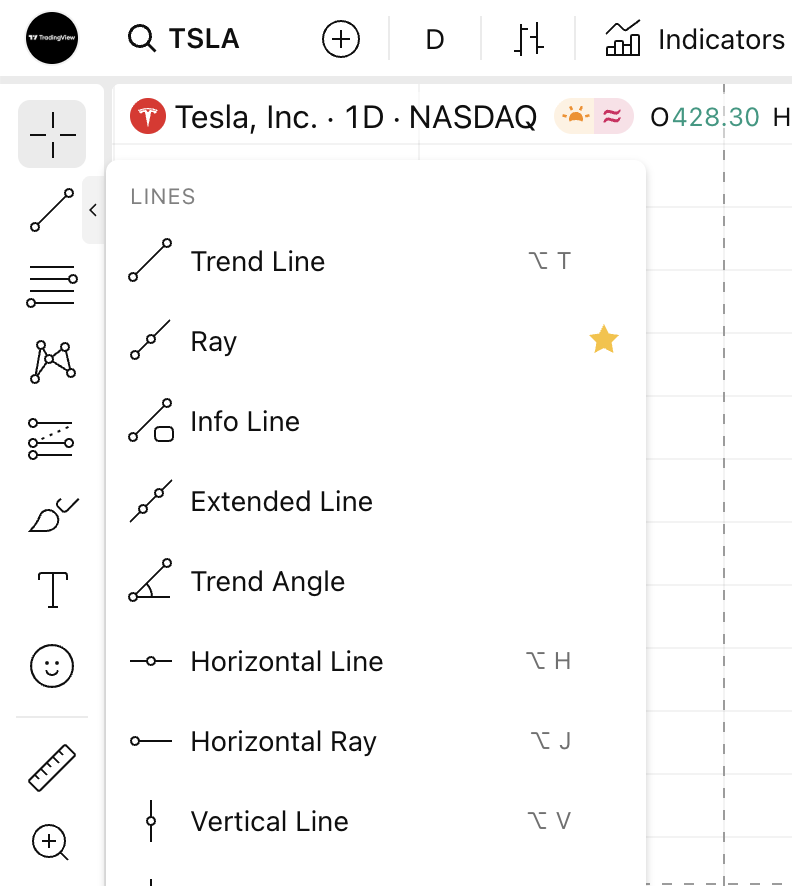Image resolution: width=792 pixels, height=886 pixels.
Task: Pick the Info Line tool
Action: [x=245, y=422]
